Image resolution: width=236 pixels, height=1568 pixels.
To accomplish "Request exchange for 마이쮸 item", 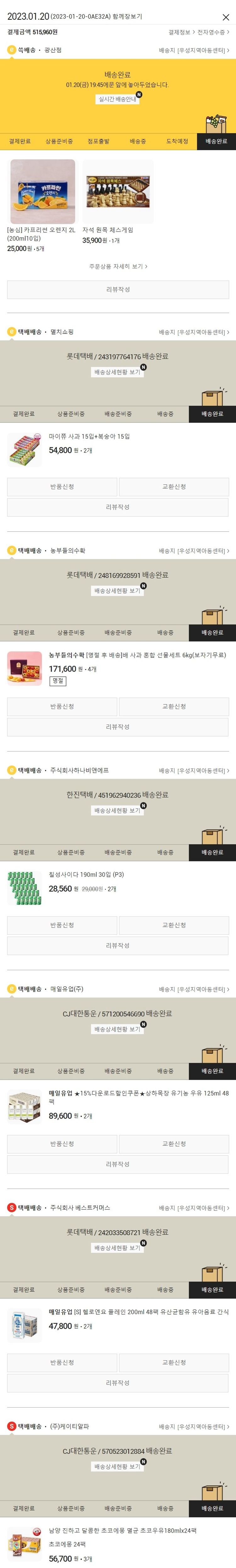I will pos(174,486).
